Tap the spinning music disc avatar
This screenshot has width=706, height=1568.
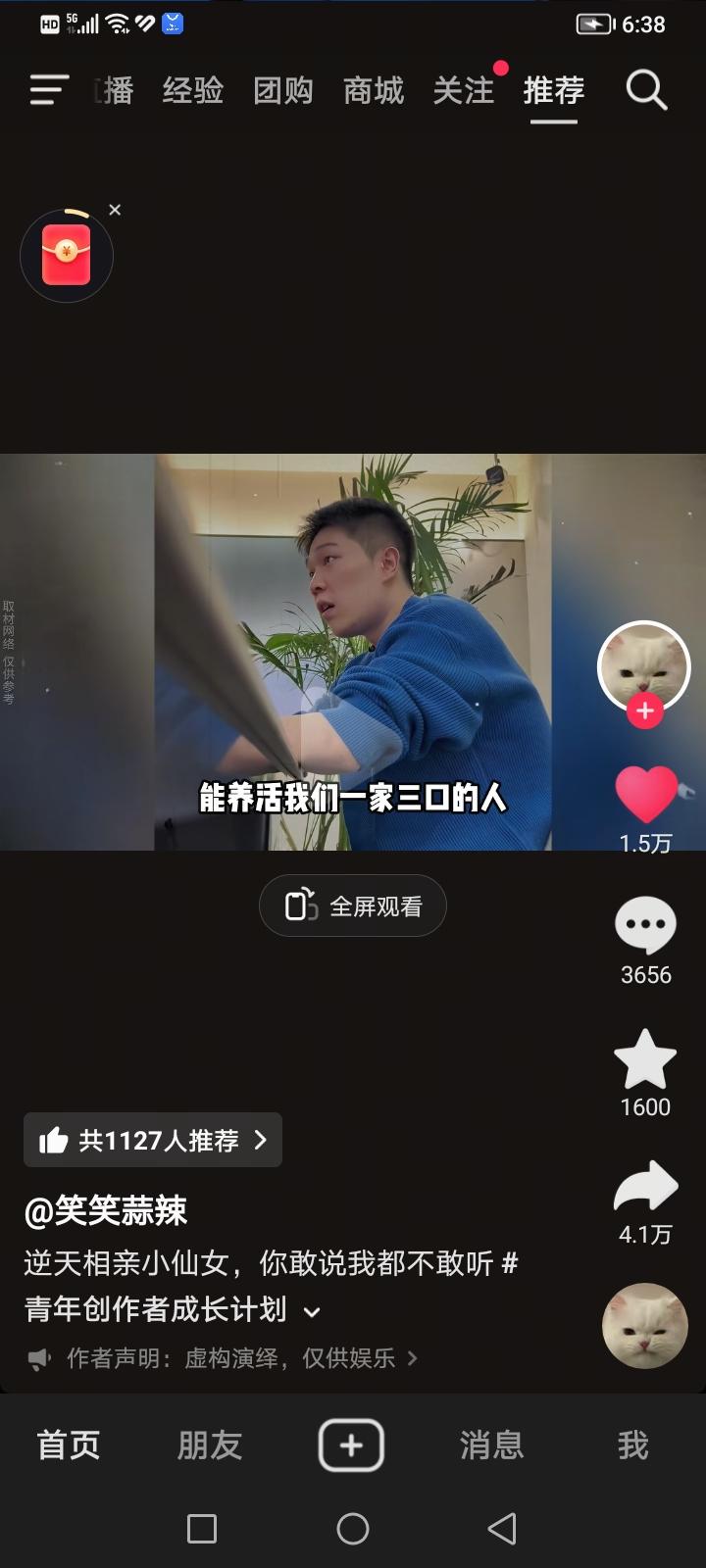click(644, 1325)
